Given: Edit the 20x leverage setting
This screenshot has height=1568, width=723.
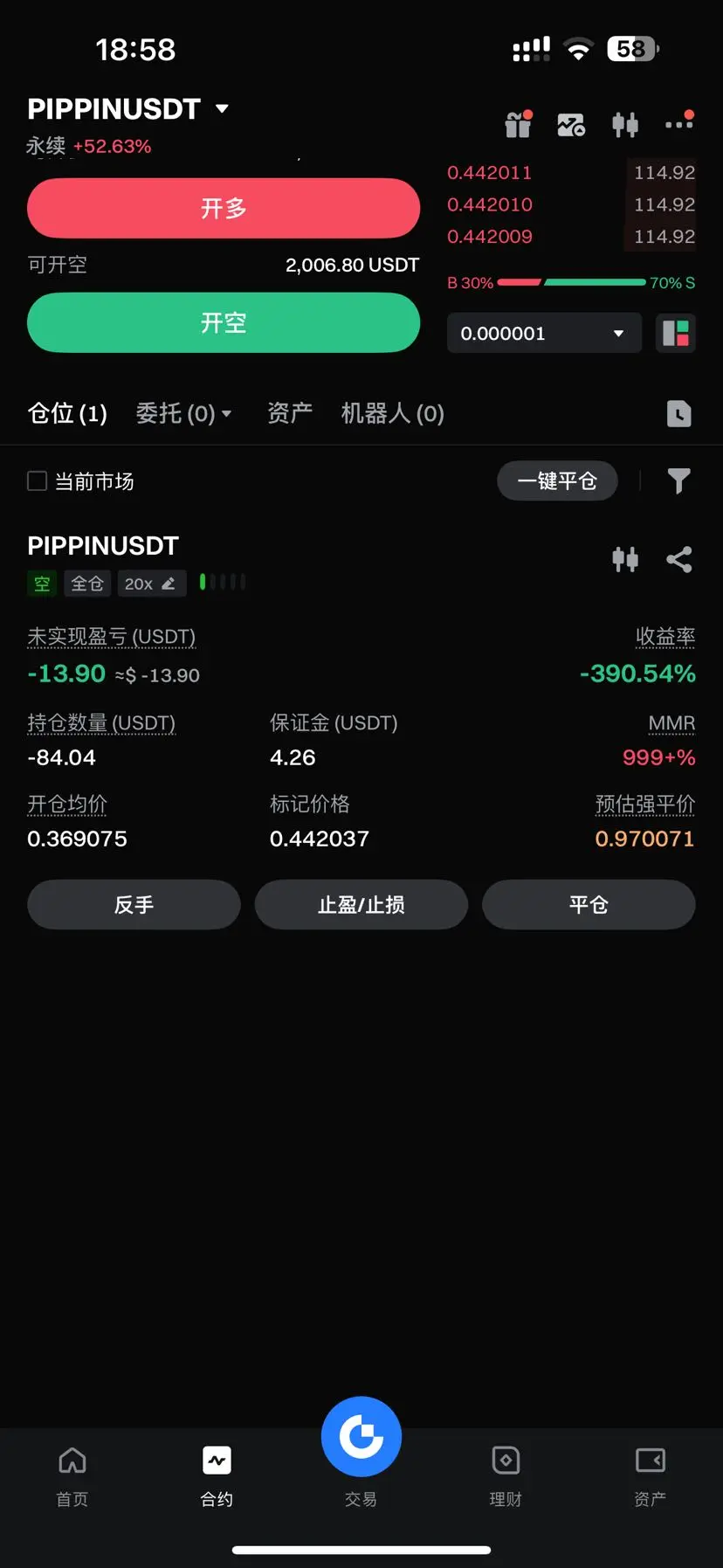Looking at the screenshot, I should pos(151,584).
